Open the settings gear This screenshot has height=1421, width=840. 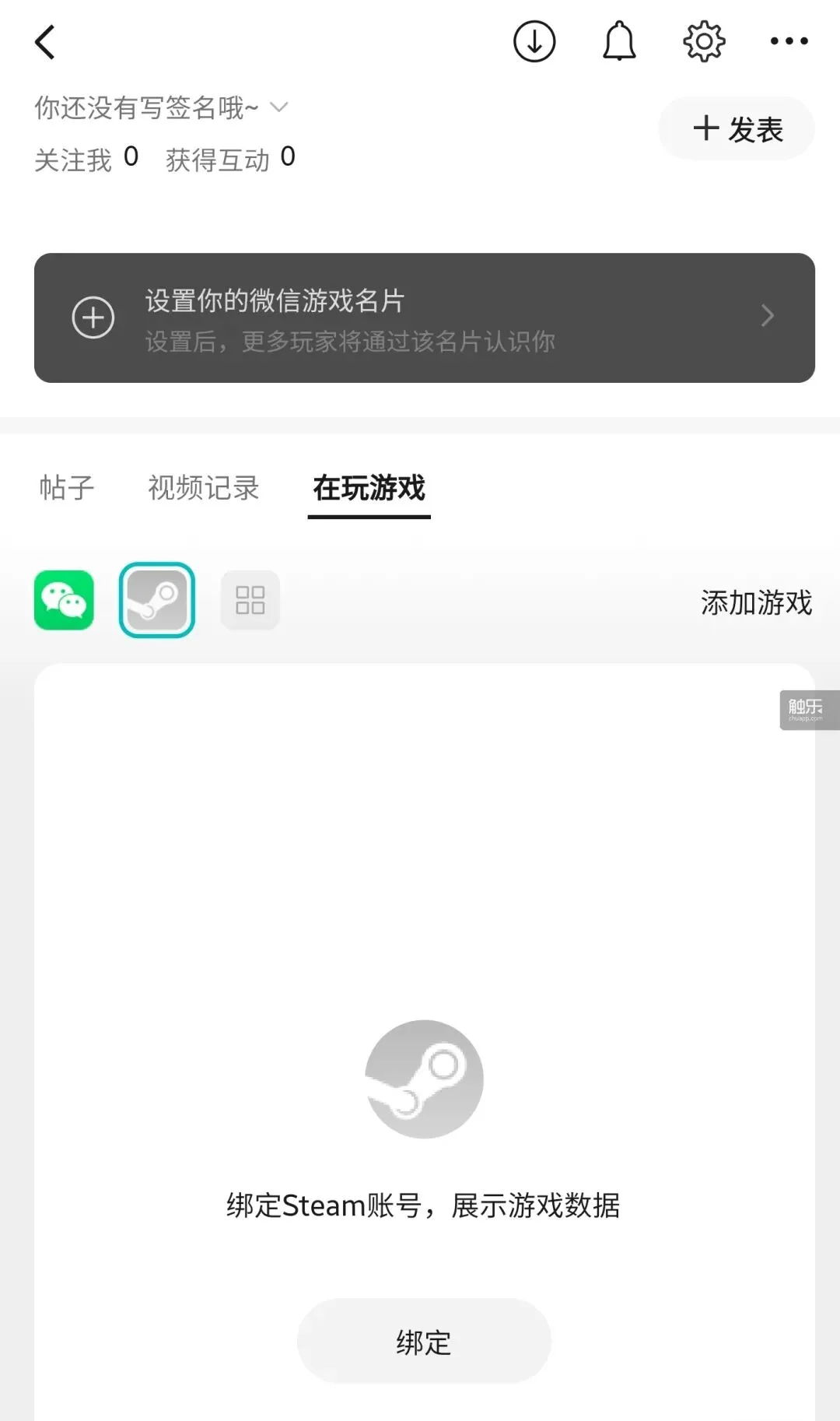(x=704, y=41)
